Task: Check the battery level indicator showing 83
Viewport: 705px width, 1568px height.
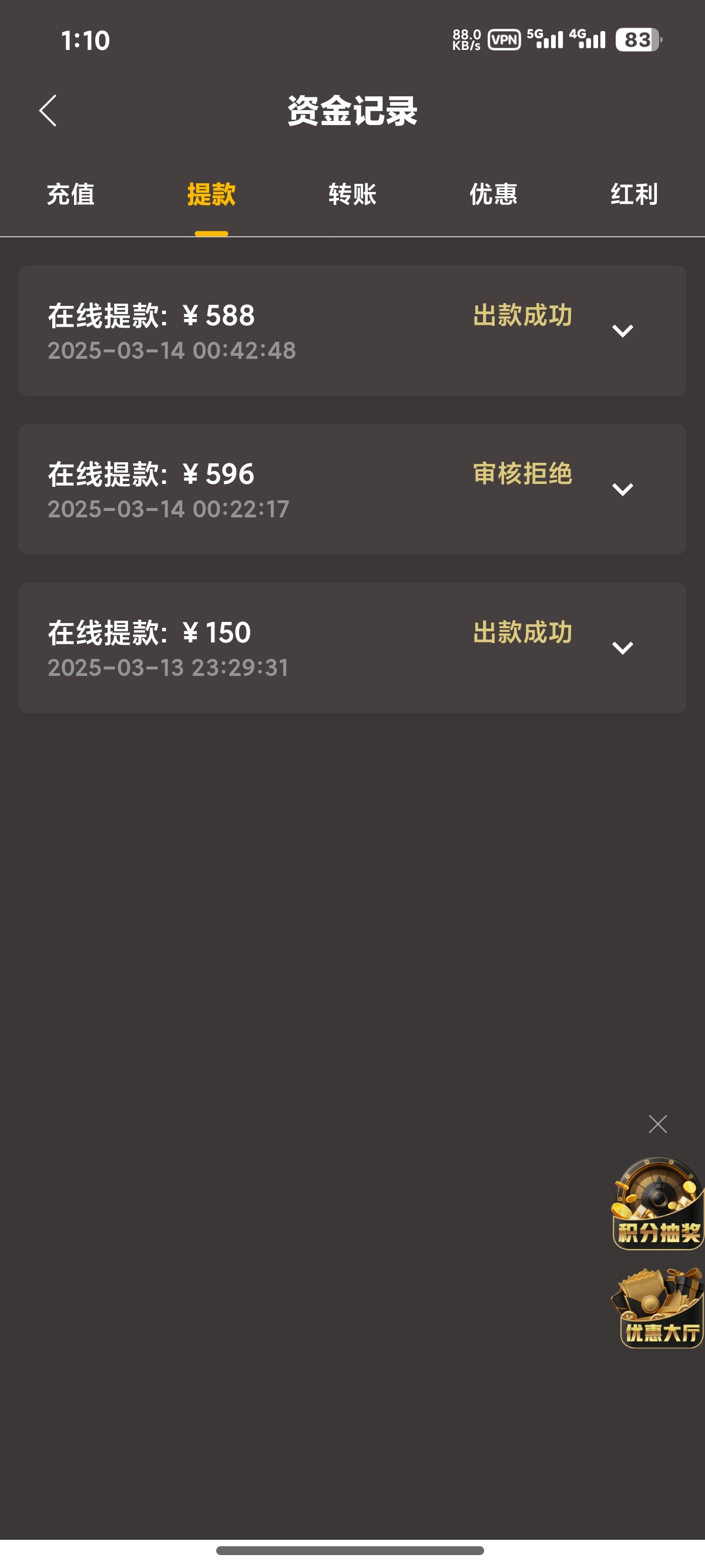Action: click(637, 38)
